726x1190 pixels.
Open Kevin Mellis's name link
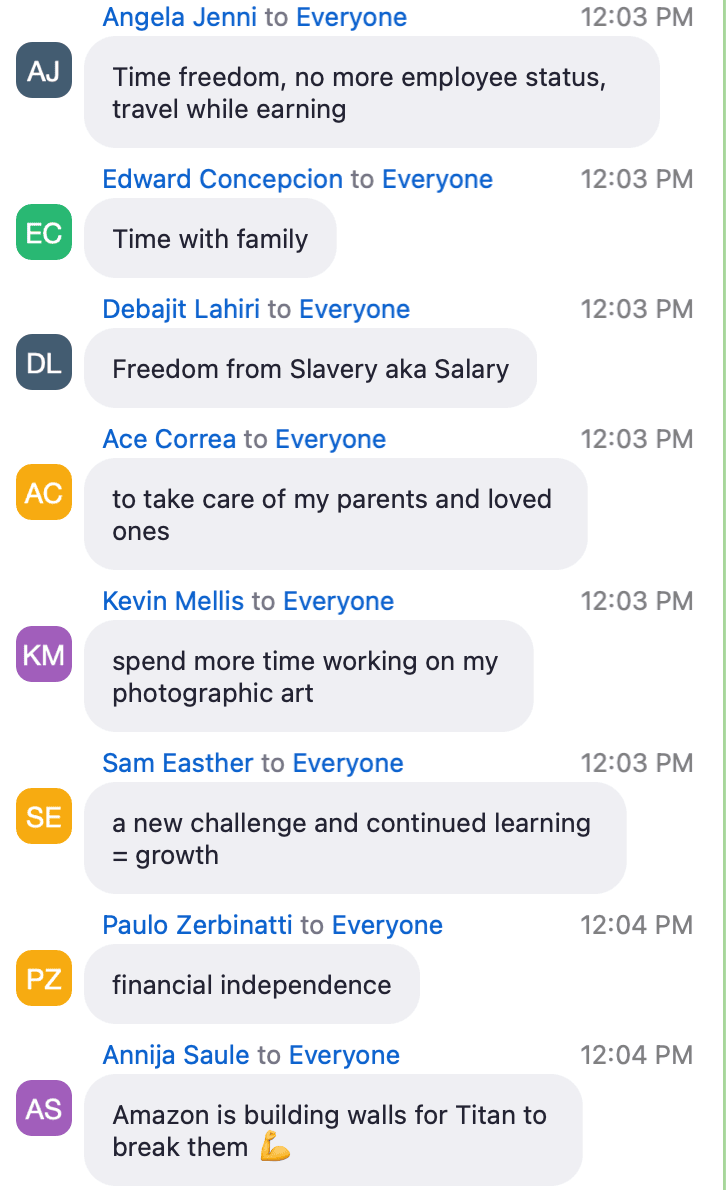click(173, 601)
